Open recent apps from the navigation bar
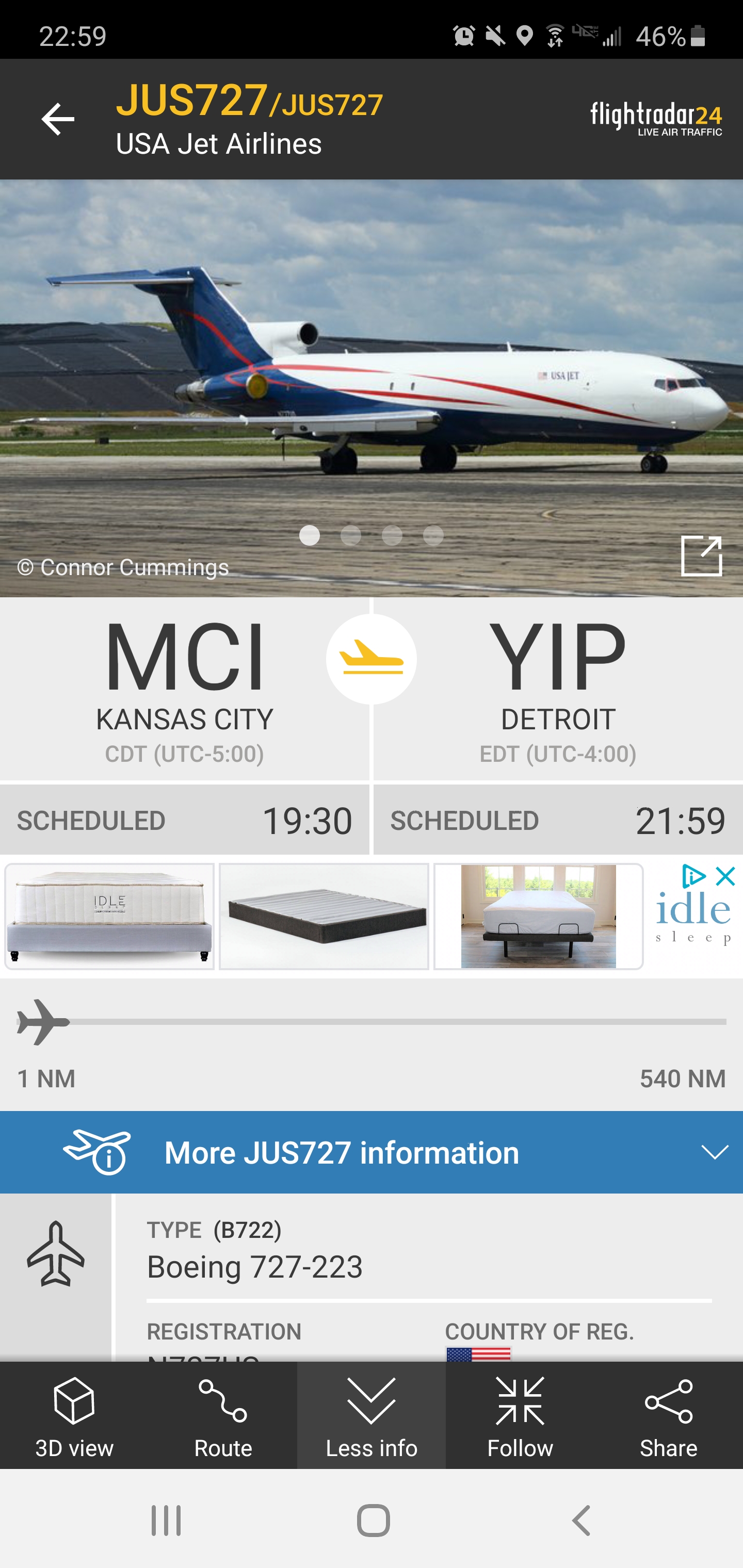Screen dimensions: 743x1568 [x=166, y=1521]
